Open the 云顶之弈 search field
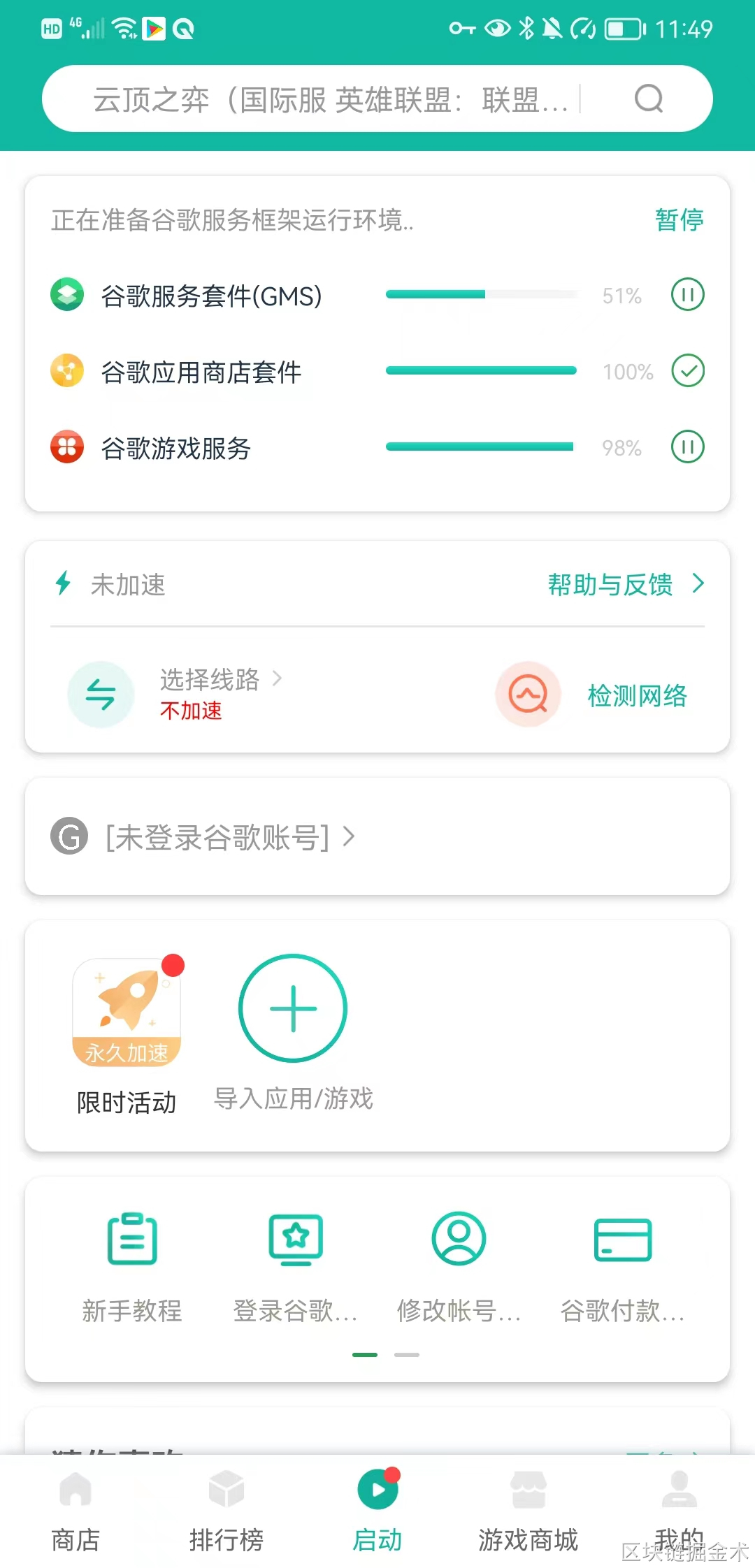 coord(329,99)
